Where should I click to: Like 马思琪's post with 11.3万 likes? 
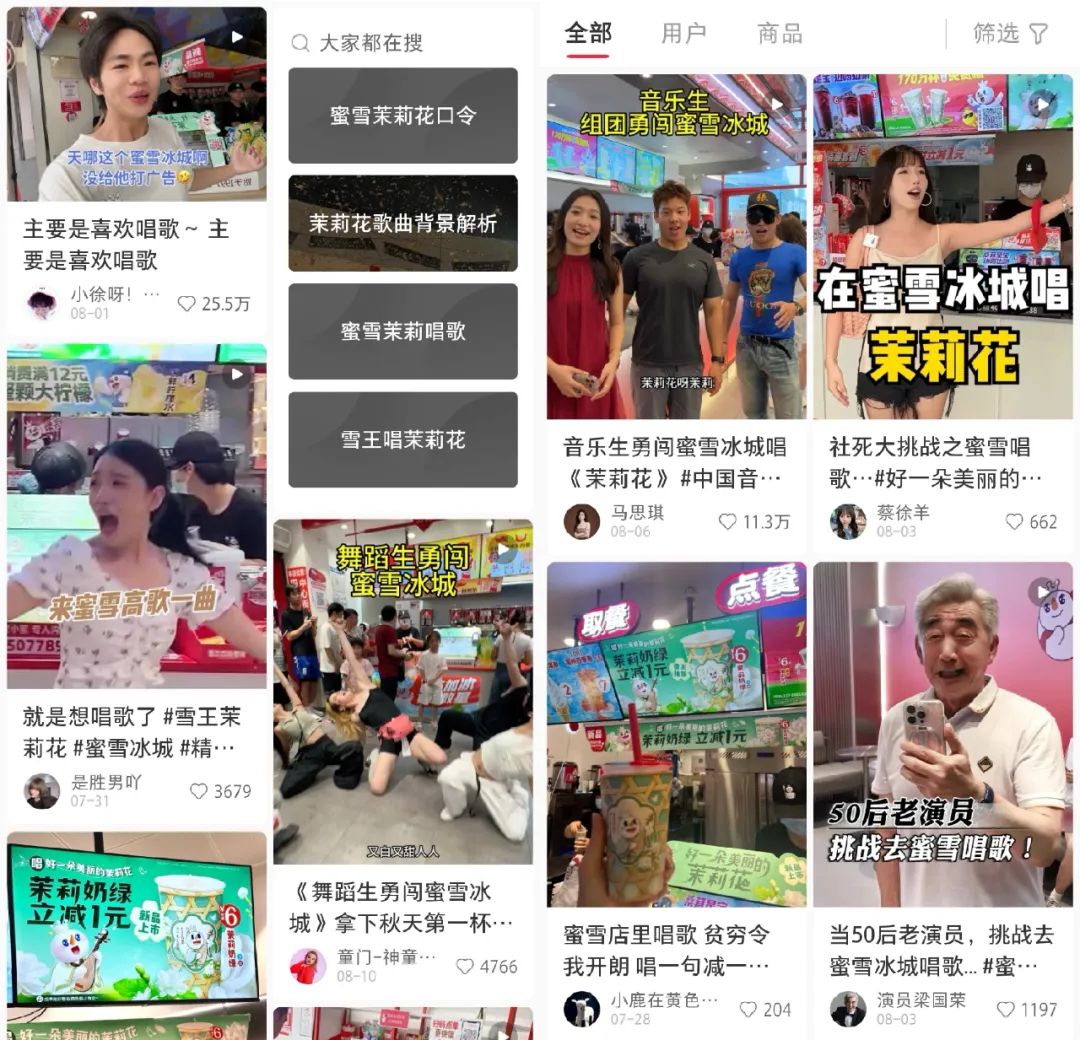[x=728, y=522]
